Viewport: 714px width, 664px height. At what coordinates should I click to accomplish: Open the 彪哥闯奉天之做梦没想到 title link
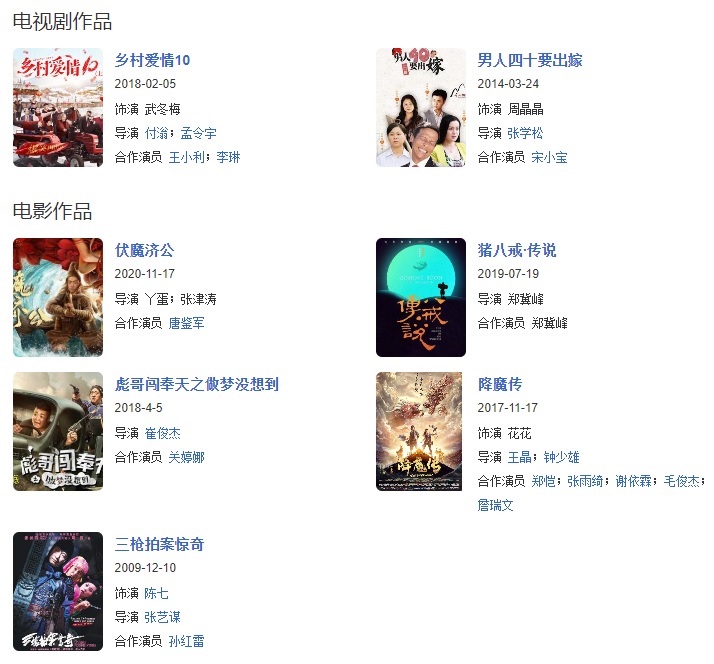[x=197, y=384]
